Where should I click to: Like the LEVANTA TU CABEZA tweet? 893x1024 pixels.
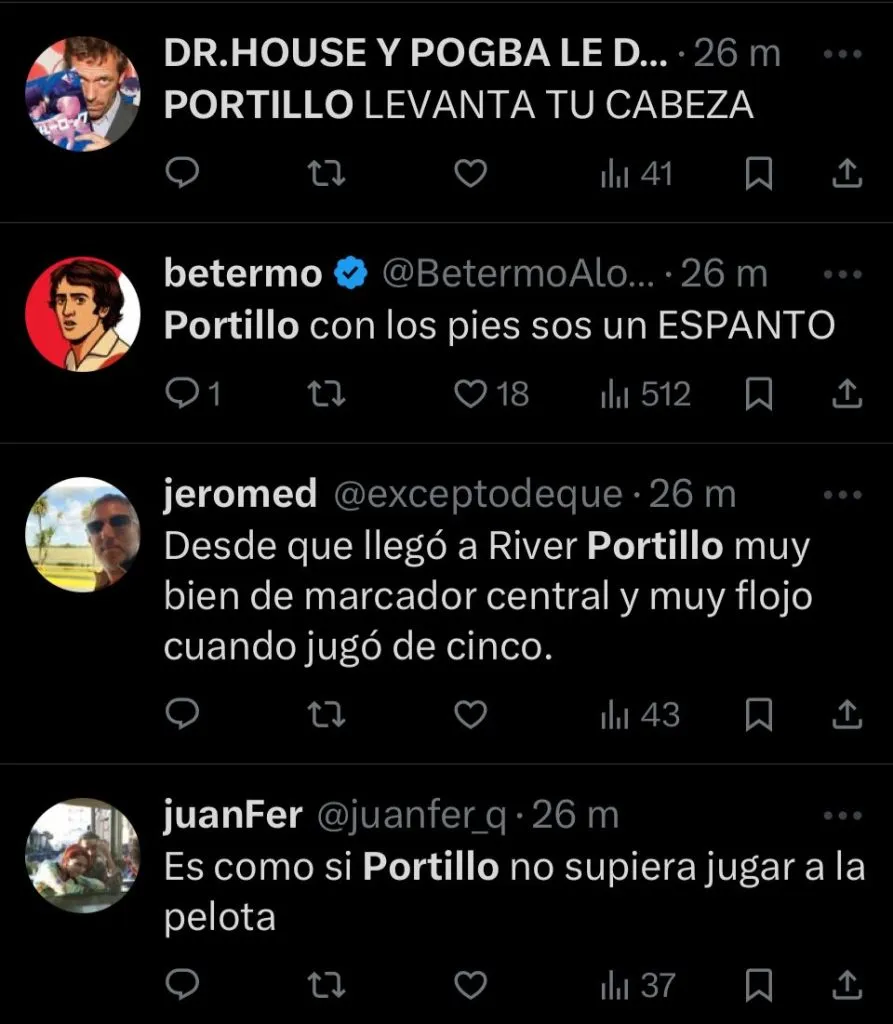click(470, 175)
